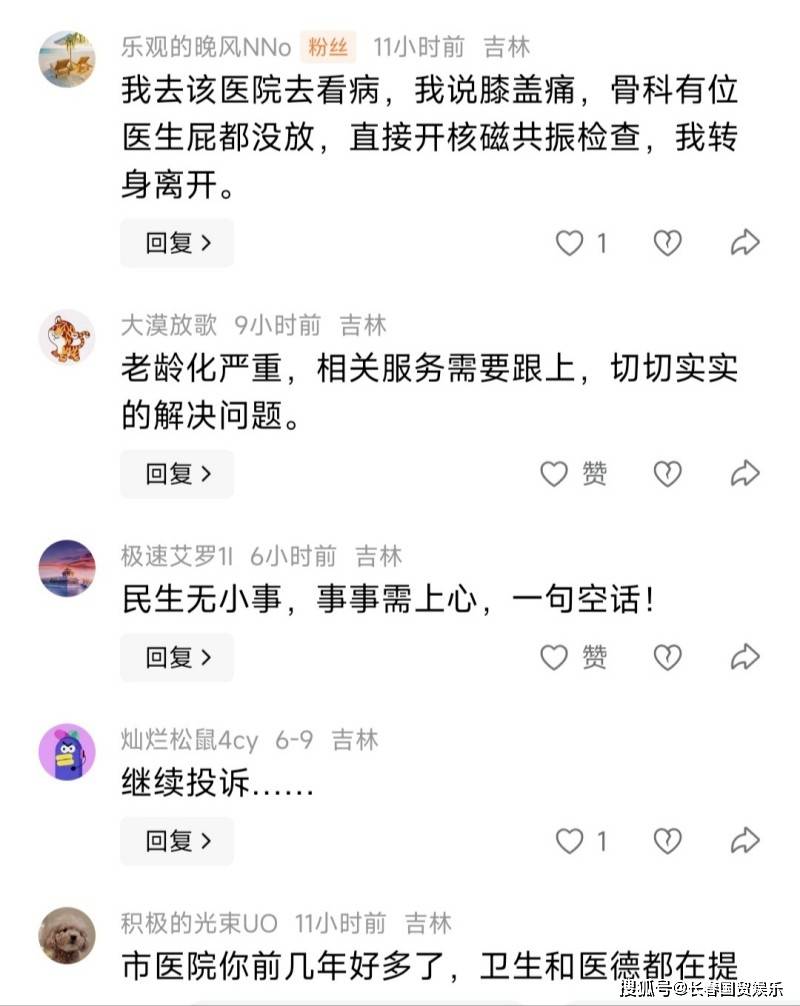Like 大漠放歌's comment on aging

[x=555, y=474]
